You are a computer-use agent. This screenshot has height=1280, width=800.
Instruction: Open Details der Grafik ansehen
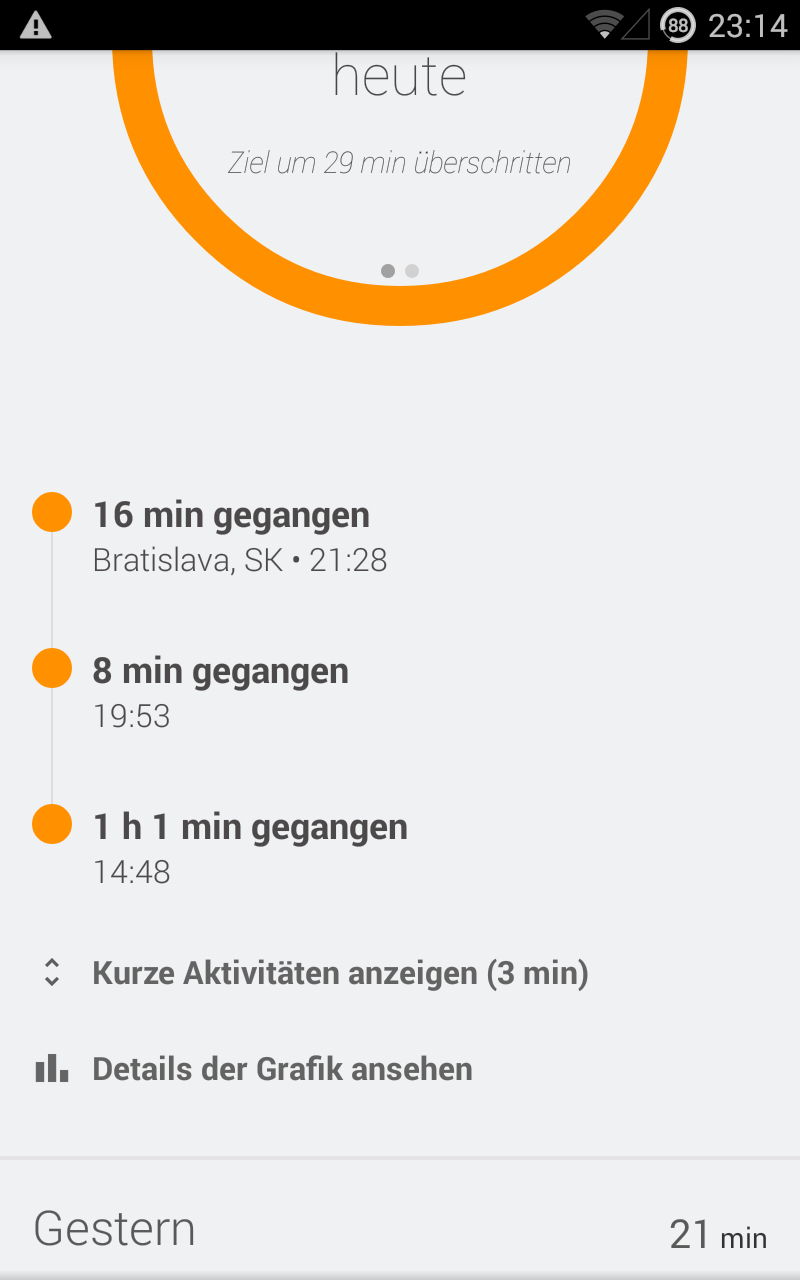coord(282,1069)
